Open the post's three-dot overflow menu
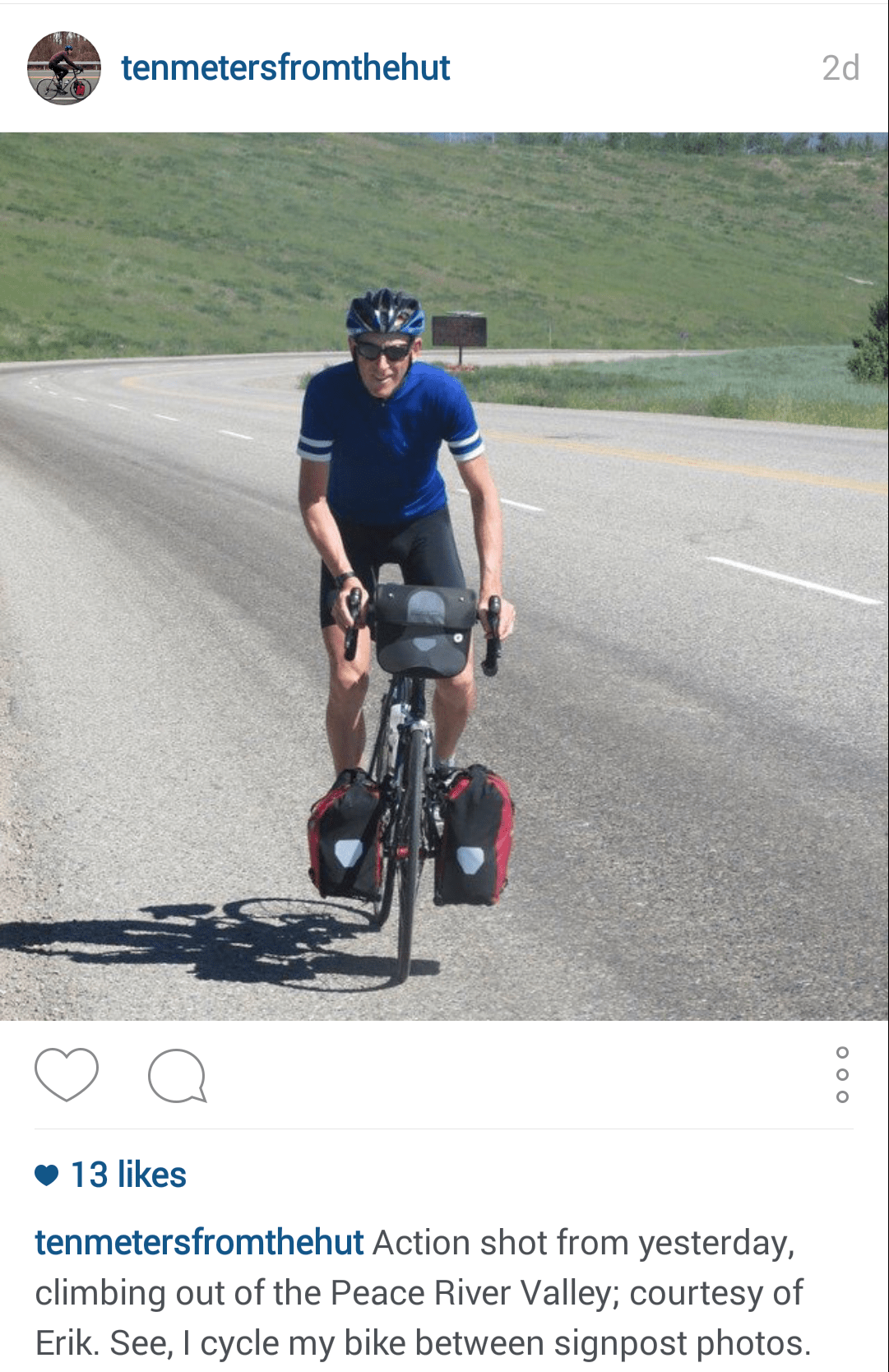The width and height of the screenshot is (889, 1372). coord(841,1074)
